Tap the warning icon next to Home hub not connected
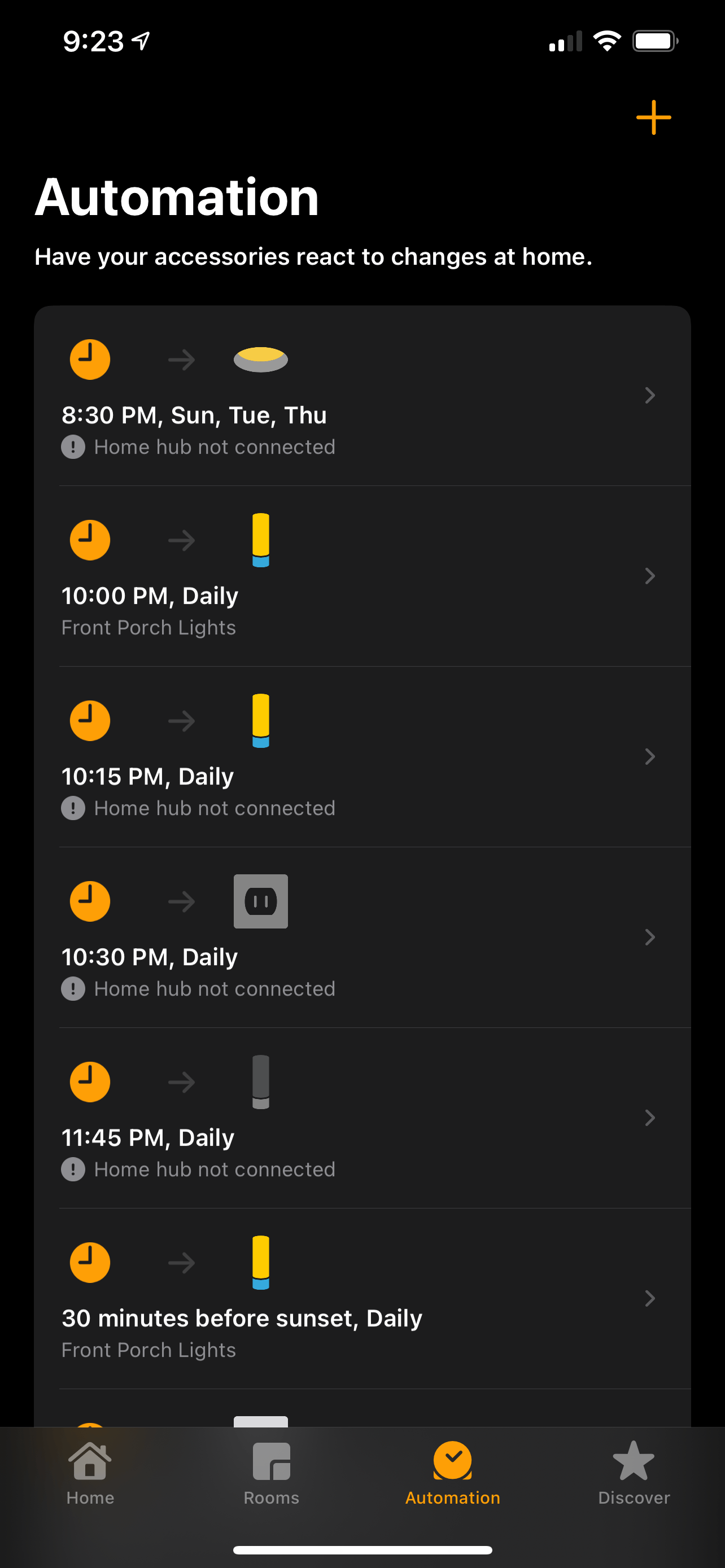This screenshot has width=725, height=1568. (73, 446)
